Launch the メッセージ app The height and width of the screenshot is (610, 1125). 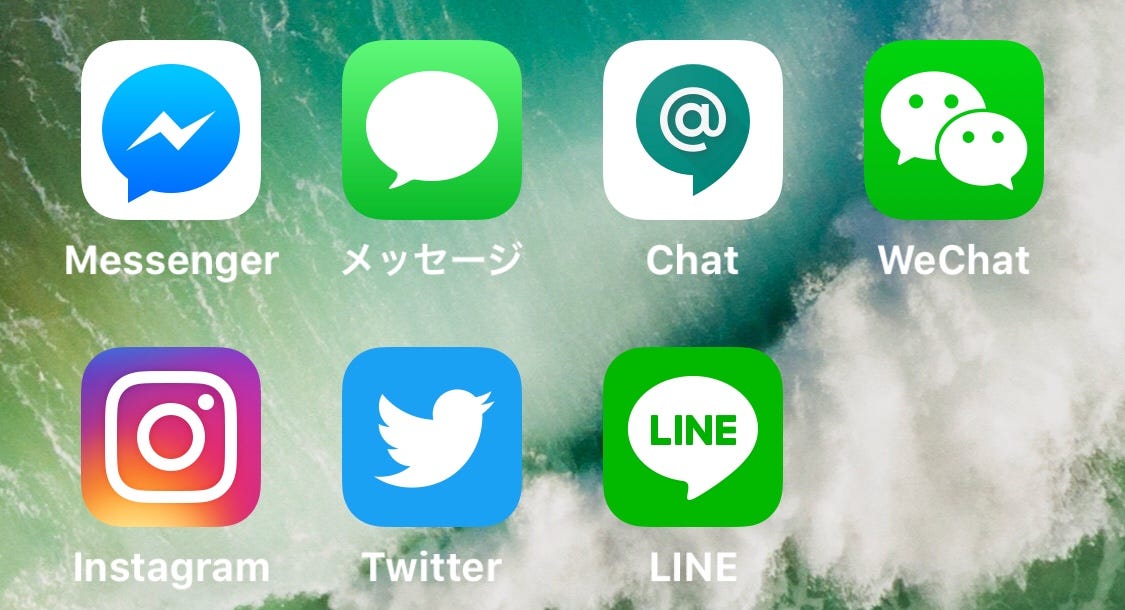click(432, 130)
